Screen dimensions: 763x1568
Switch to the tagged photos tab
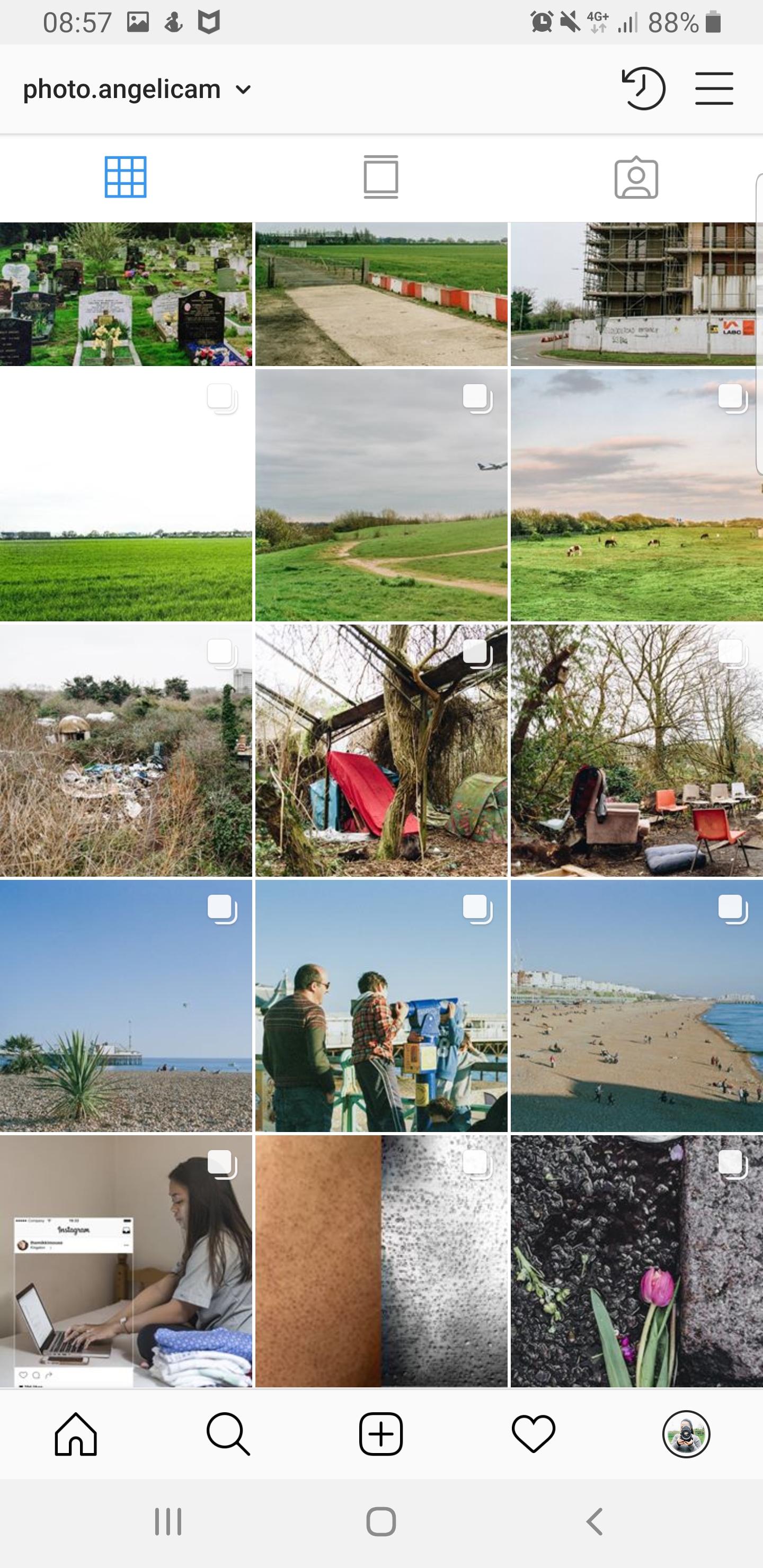click(x=636, y=177)
